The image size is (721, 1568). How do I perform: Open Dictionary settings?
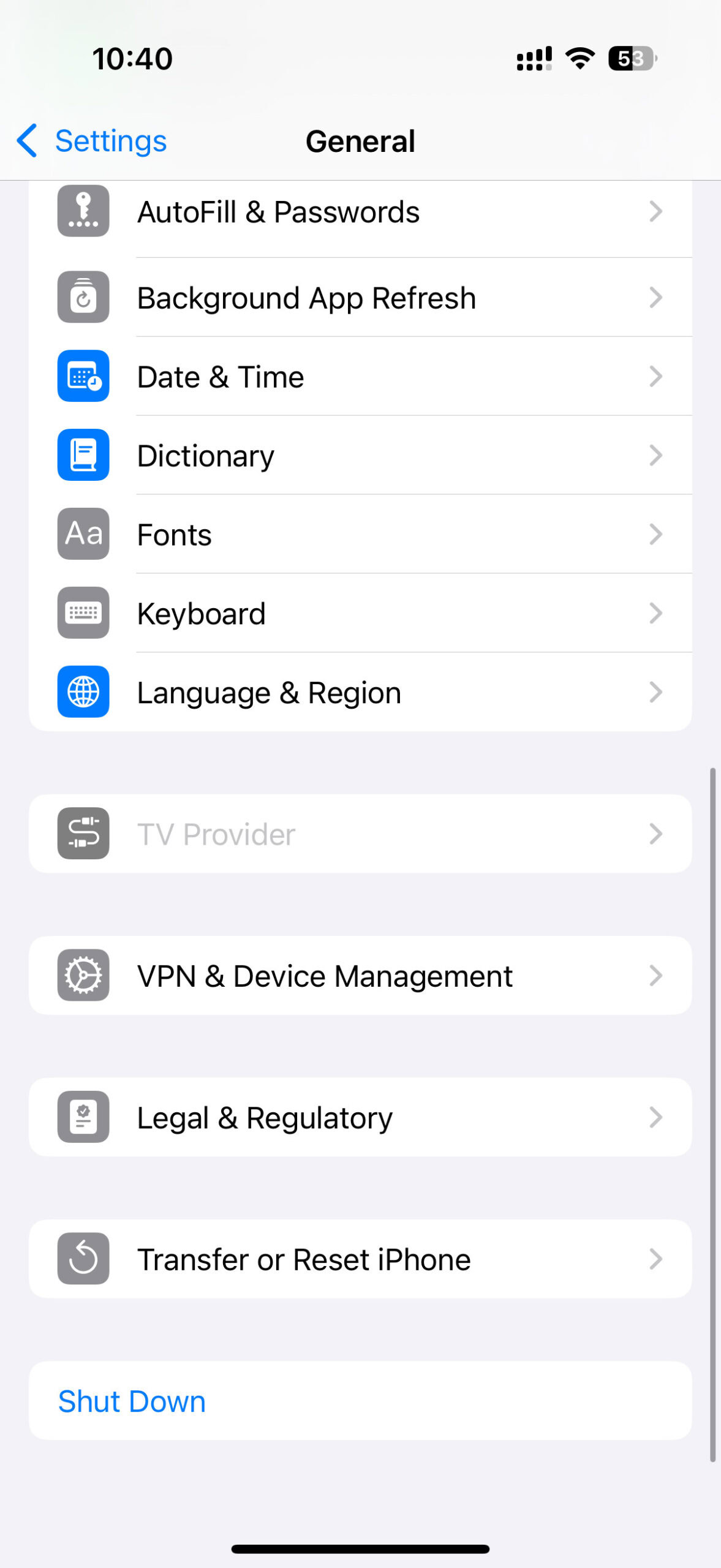click(360, 456)
